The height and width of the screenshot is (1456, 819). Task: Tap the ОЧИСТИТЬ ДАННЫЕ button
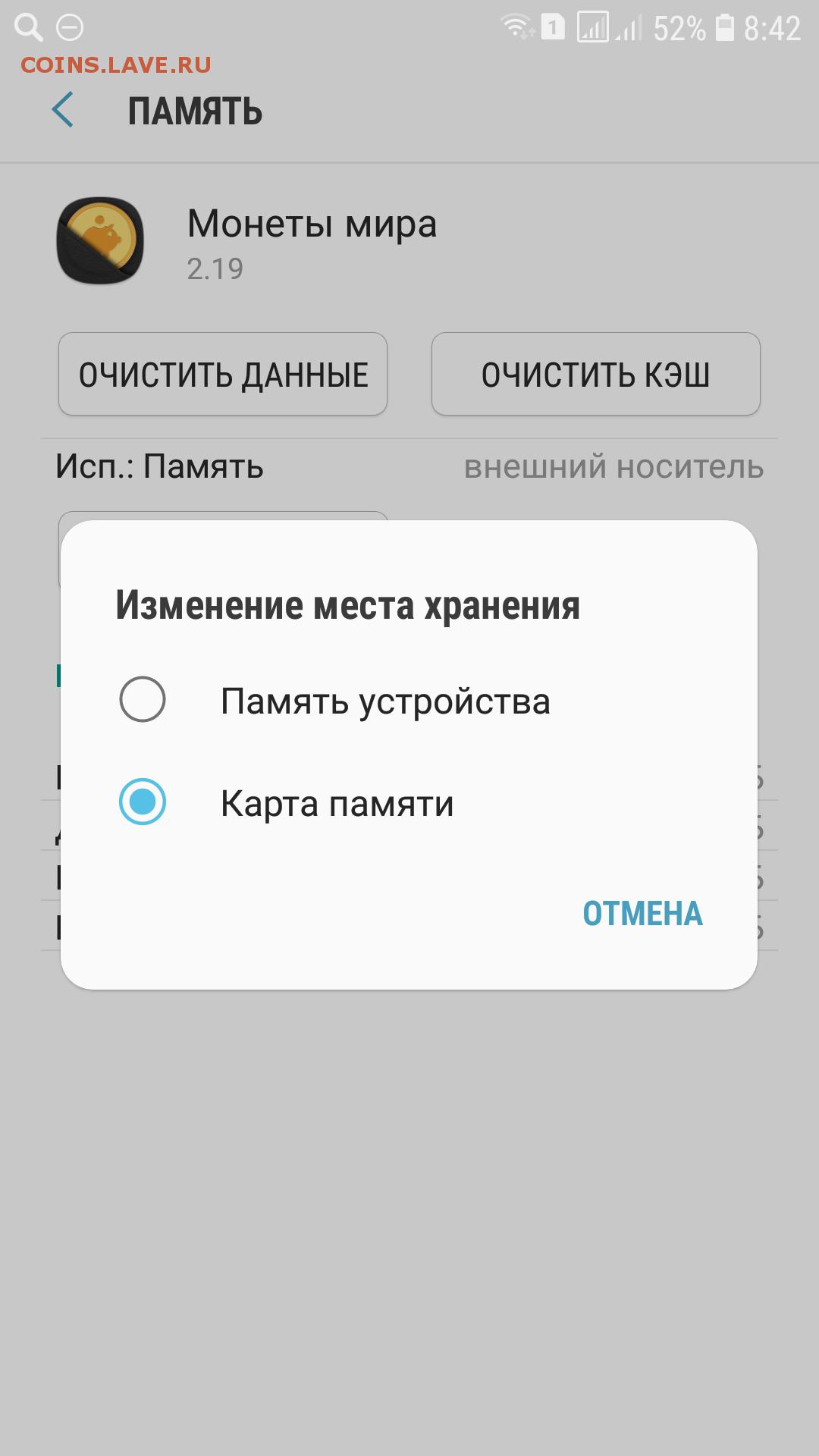click(223, 374)
